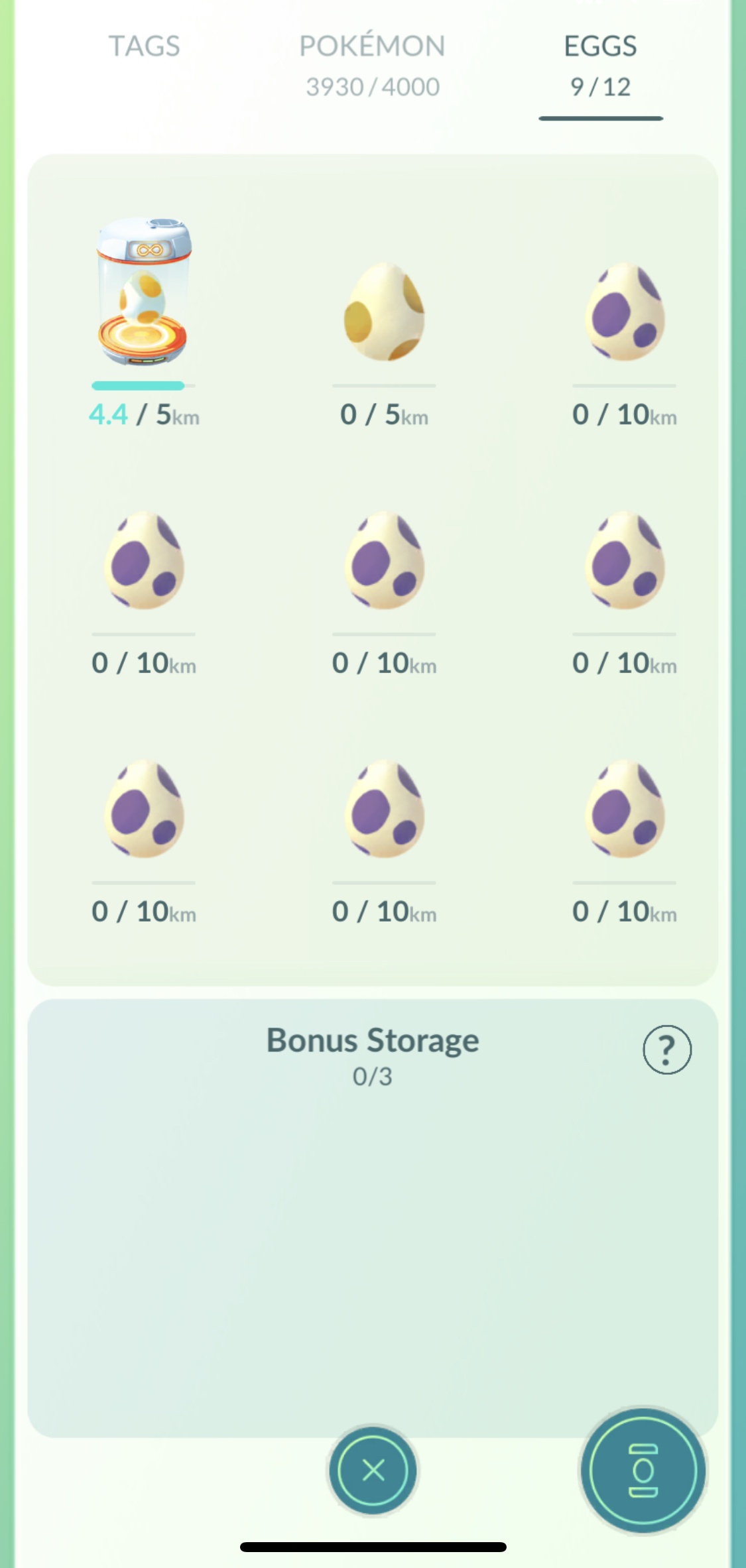Viewport: 746px width, 1568px height.
Task: Open Bonus Storage help question mark
Action: (667, 1050)
